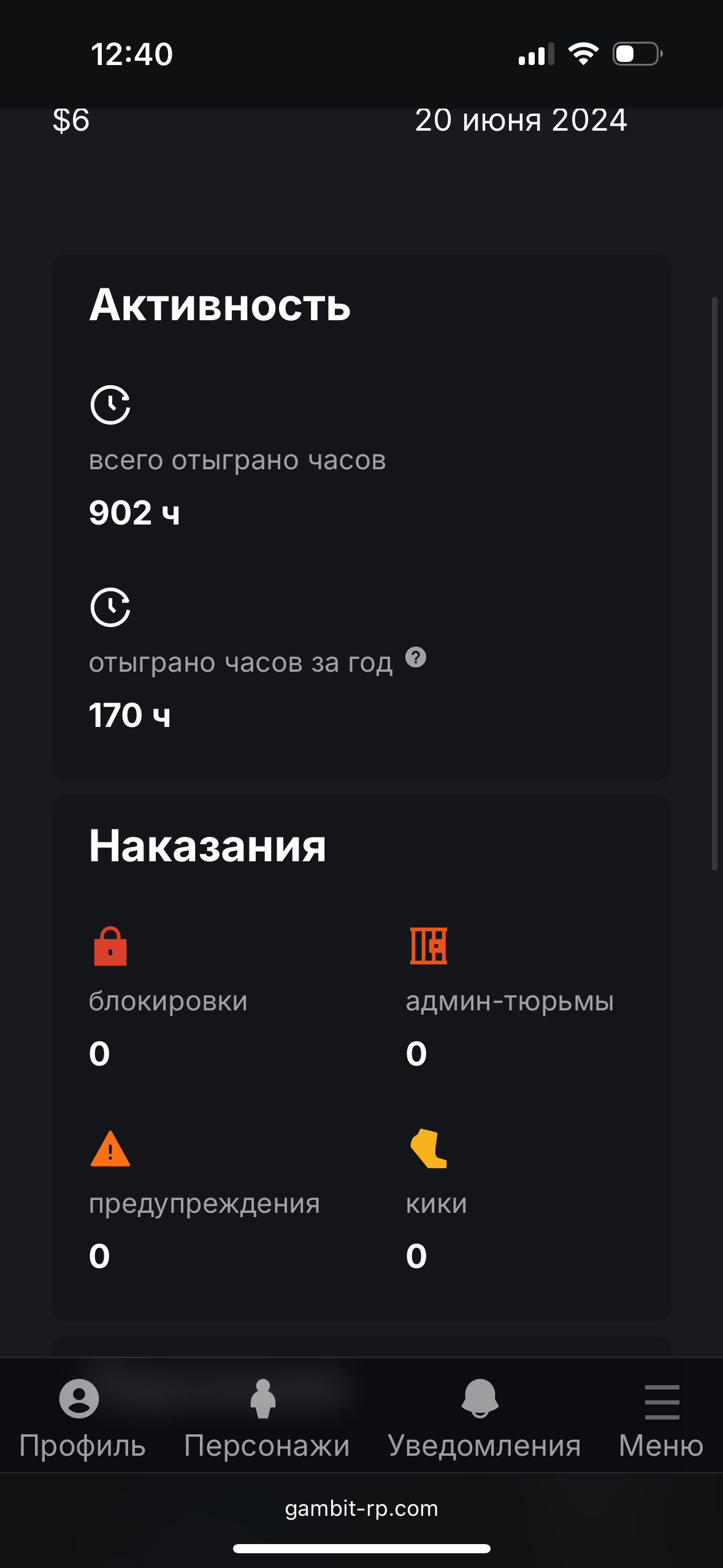The height and width of the screenshot is (1568, 723).
Task: Open the Персонажи tab
Action: point(266,1418)
